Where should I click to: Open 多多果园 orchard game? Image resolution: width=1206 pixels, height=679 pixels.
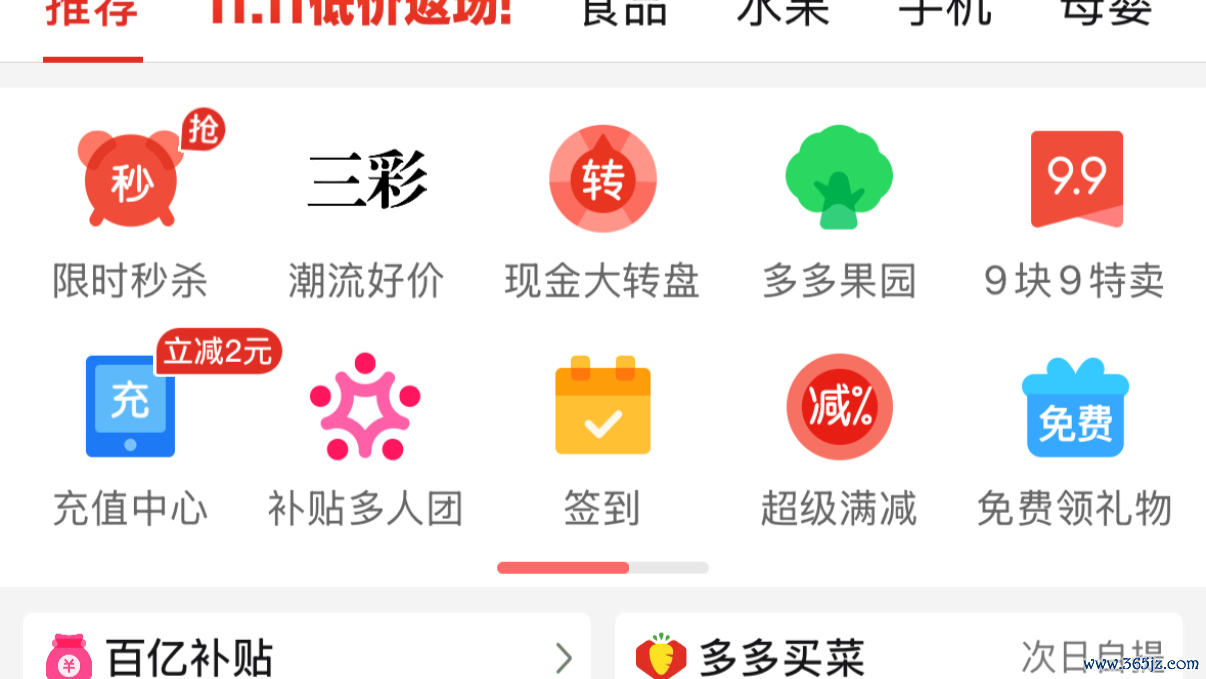coord(839,212)
